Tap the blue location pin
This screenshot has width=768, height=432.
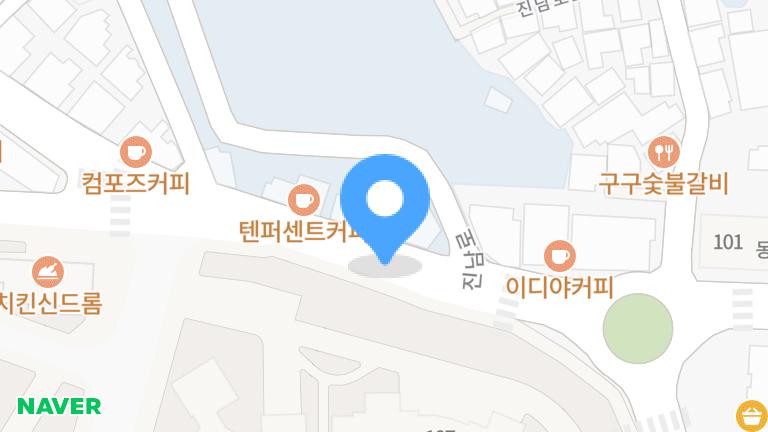385,202
